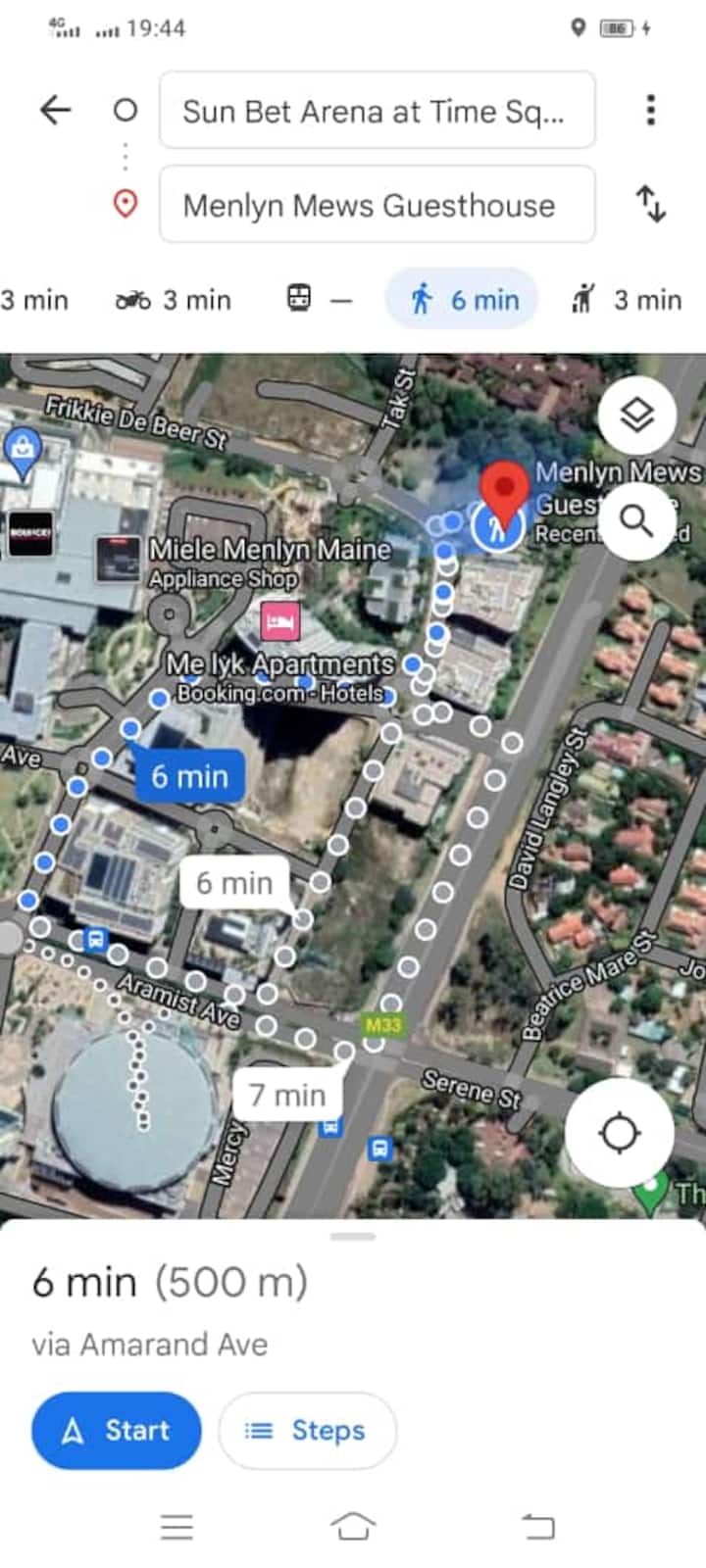Switch to ride-hailing 3 min mode
The height and width of the screenshot is (1568, 706).
[x=627, y=300]
